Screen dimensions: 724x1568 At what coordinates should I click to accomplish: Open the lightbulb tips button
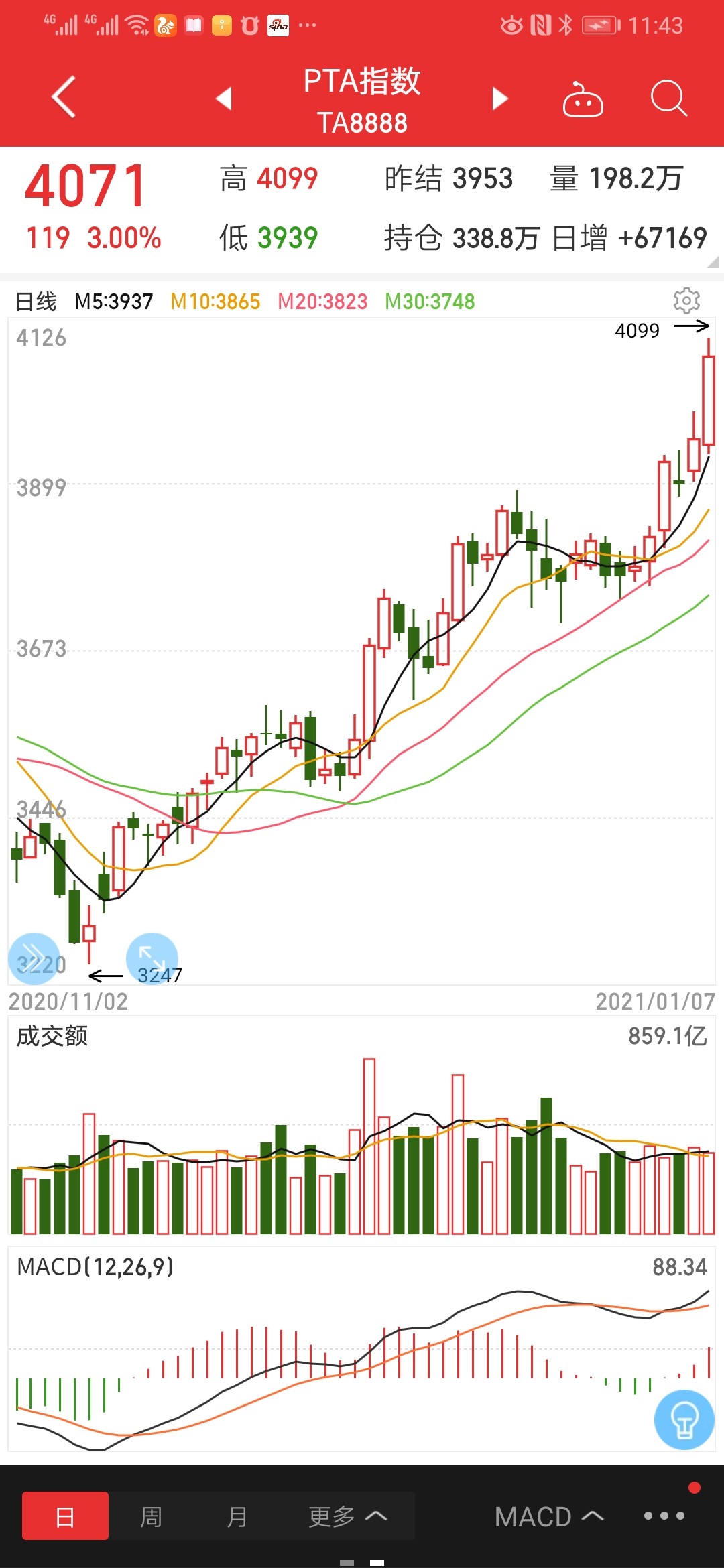tap(684, 1420)
